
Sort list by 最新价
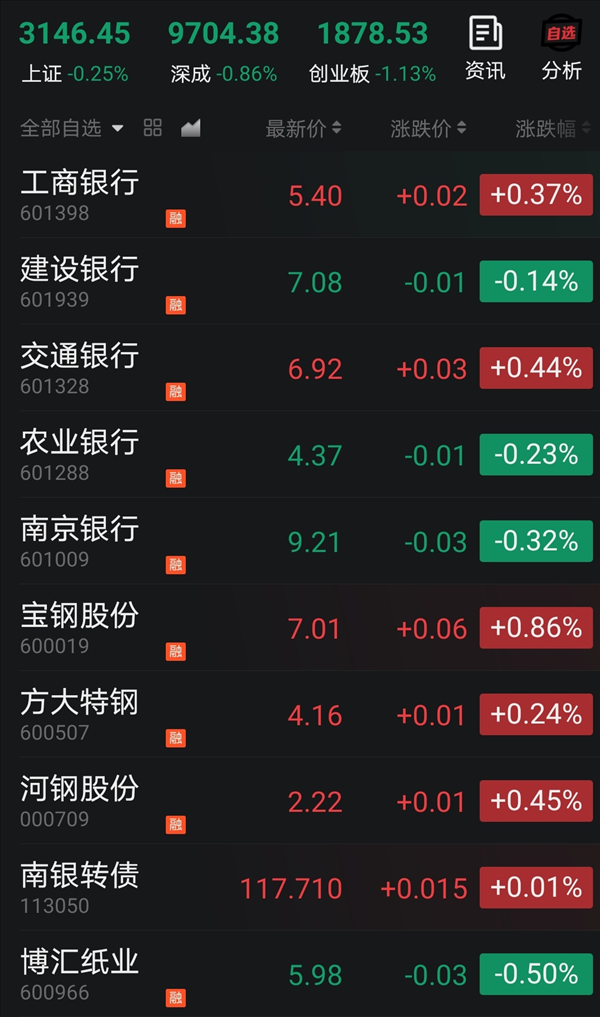303,128
